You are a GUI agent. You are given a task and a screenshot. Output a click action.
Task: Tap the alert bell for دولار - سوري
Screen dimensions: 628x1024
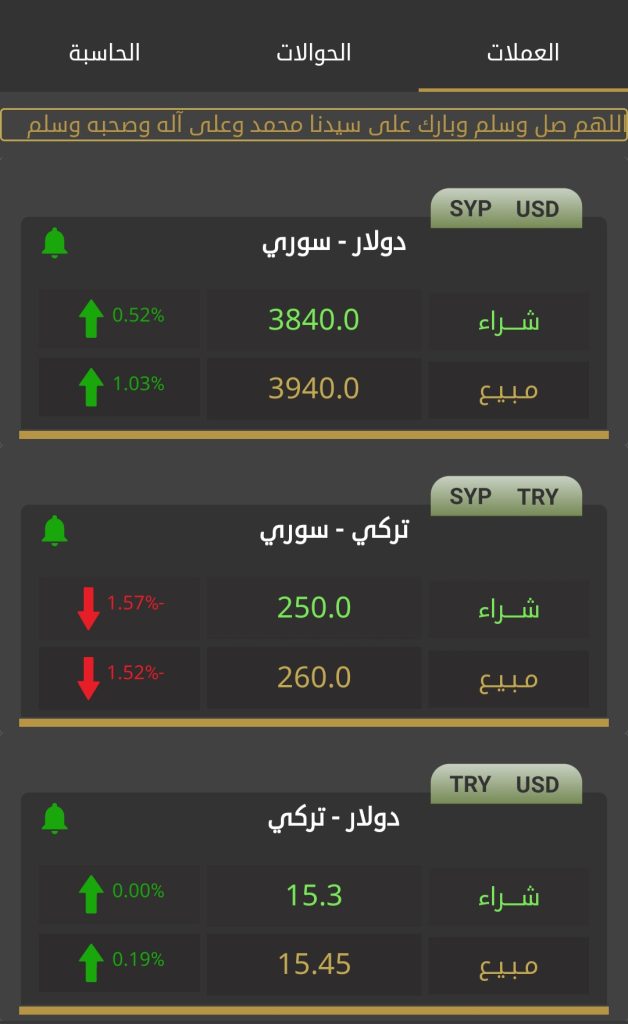click(55, 243)
